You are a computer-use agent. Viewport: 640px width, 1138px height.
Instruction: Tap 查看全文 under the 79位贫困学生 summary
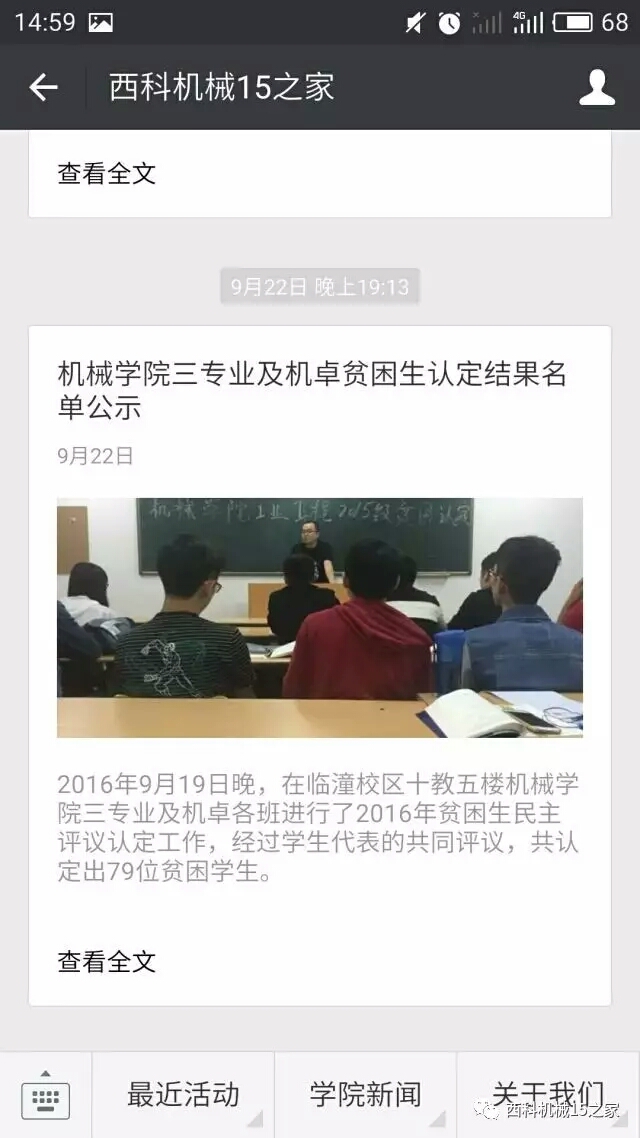[x=107, y=962]
